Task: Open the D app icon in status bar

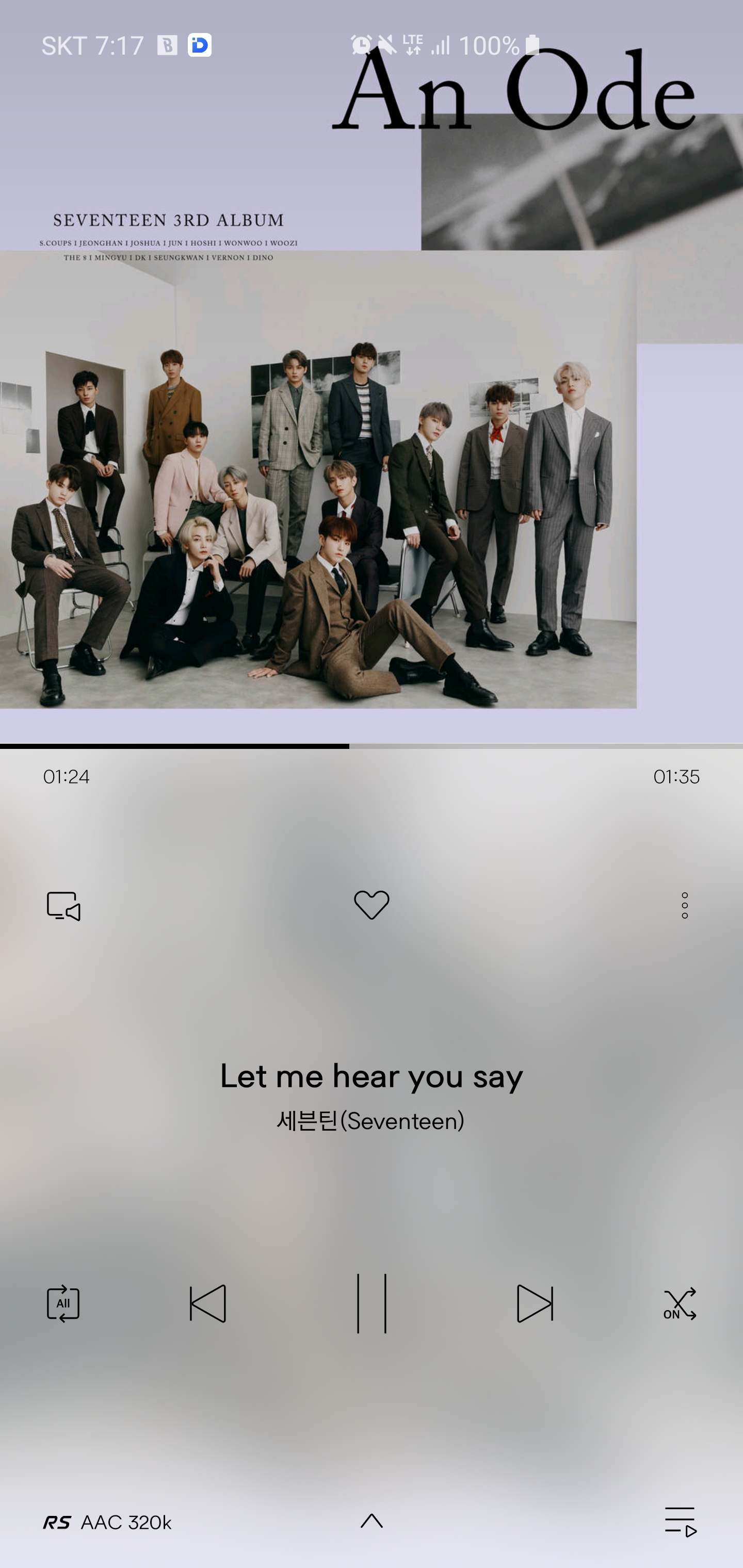Action: [199, 44]
